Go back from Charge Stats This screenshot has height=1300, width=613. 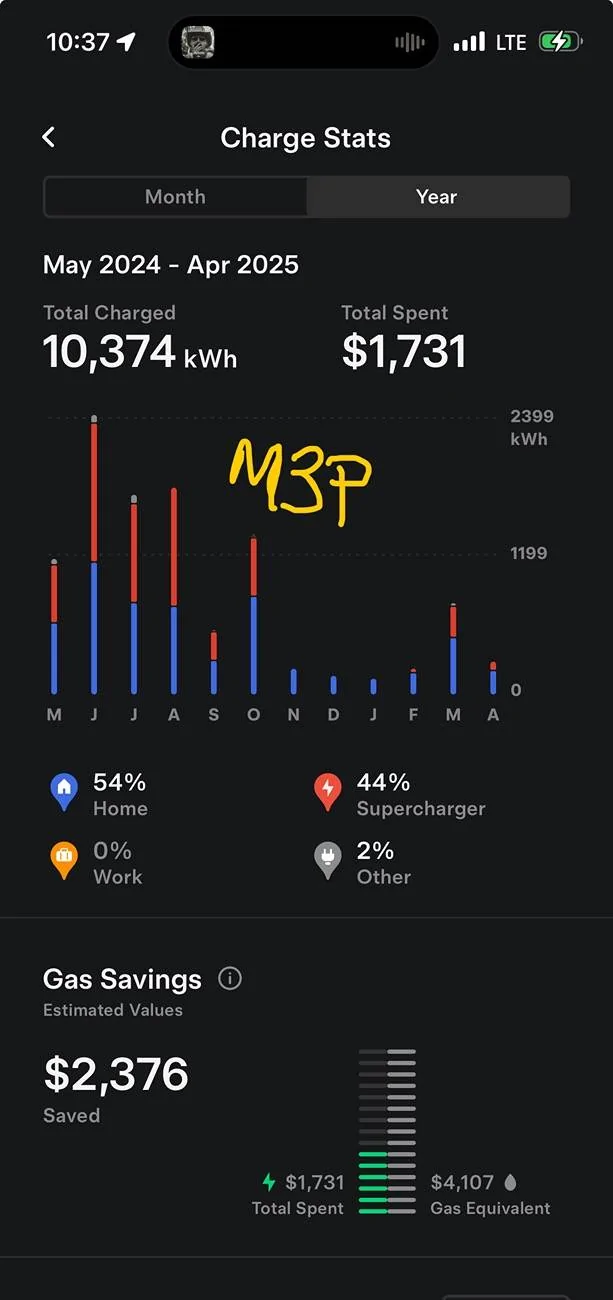(49, 138)
